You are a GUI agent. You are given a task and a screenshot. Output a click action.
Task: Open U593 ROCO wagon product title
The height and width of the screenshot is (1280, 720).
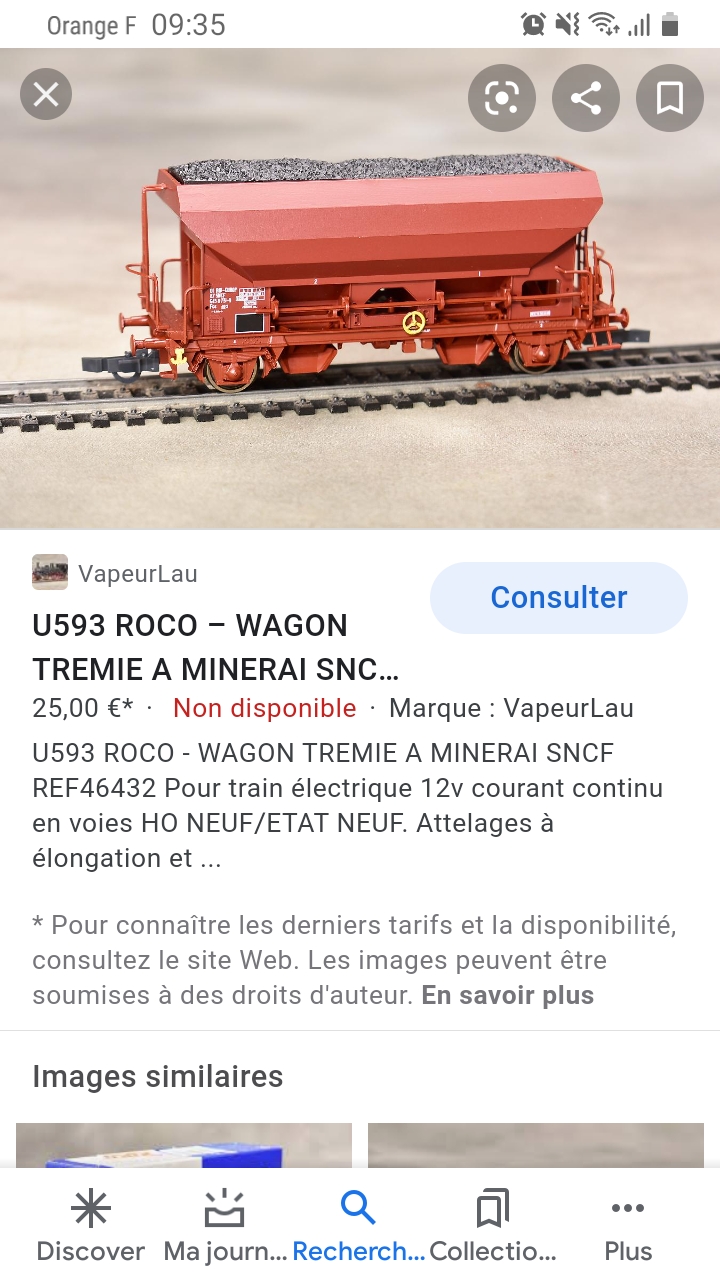(x=216, y=646)
